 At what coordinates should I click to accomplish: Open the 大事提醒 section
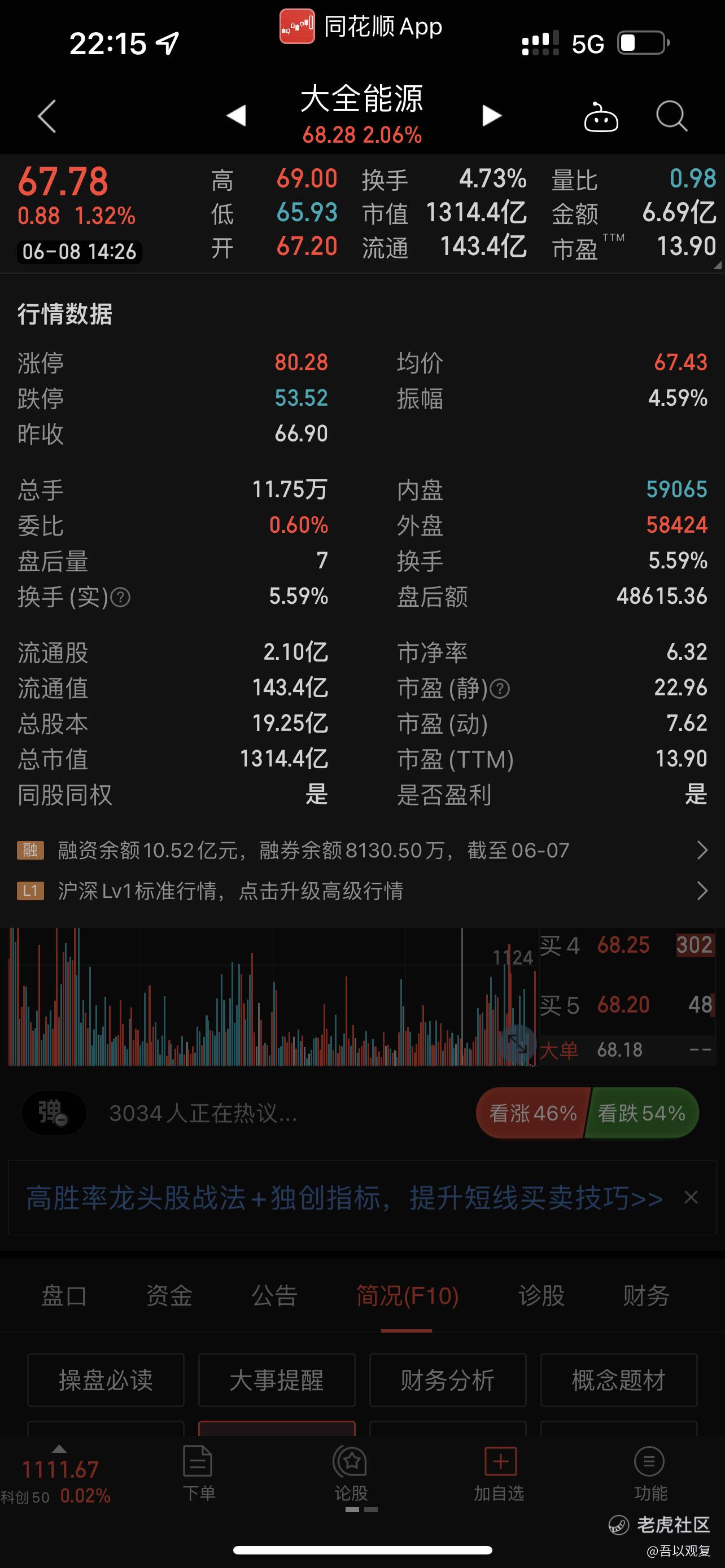(277, 1380)
